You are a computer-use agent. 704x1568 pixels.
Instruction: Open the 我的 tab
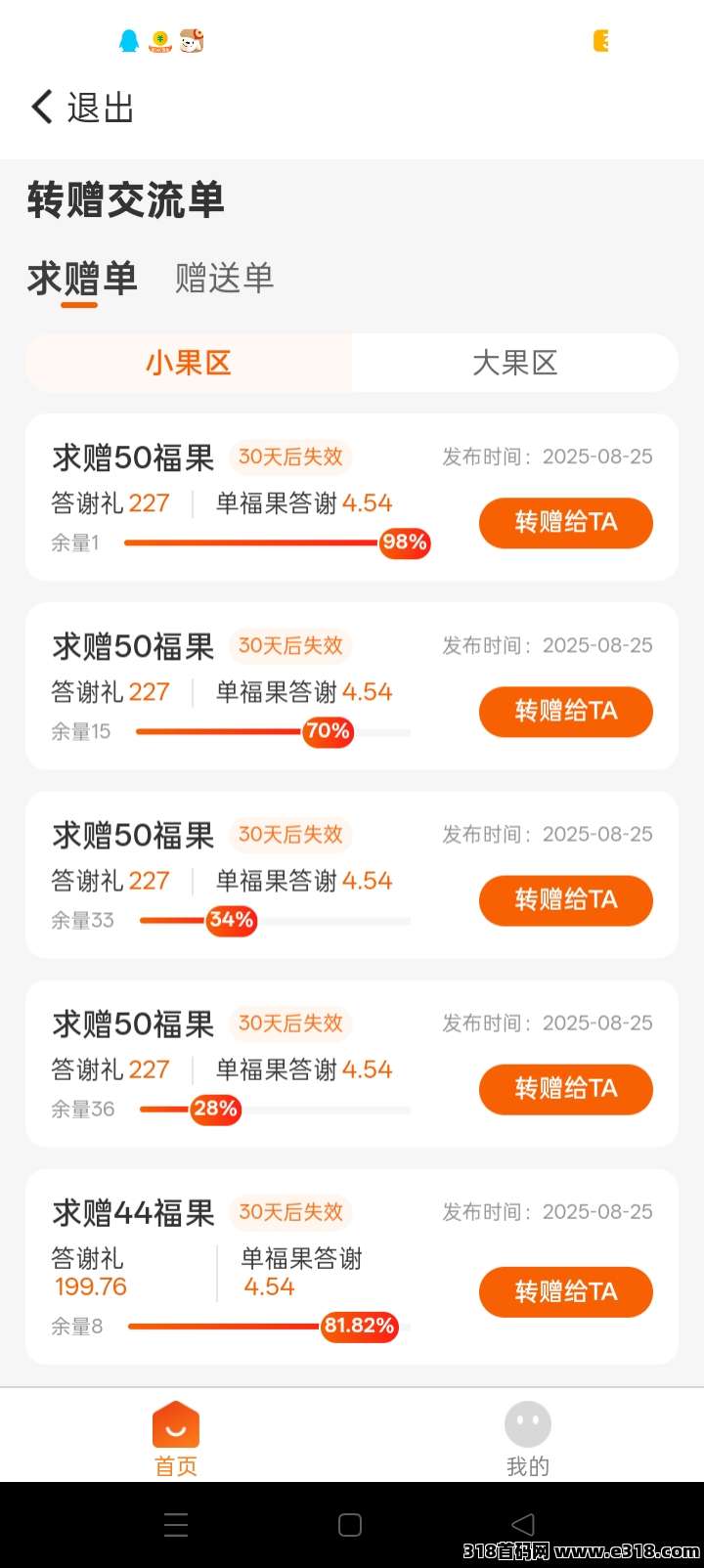click(528, 1437)
